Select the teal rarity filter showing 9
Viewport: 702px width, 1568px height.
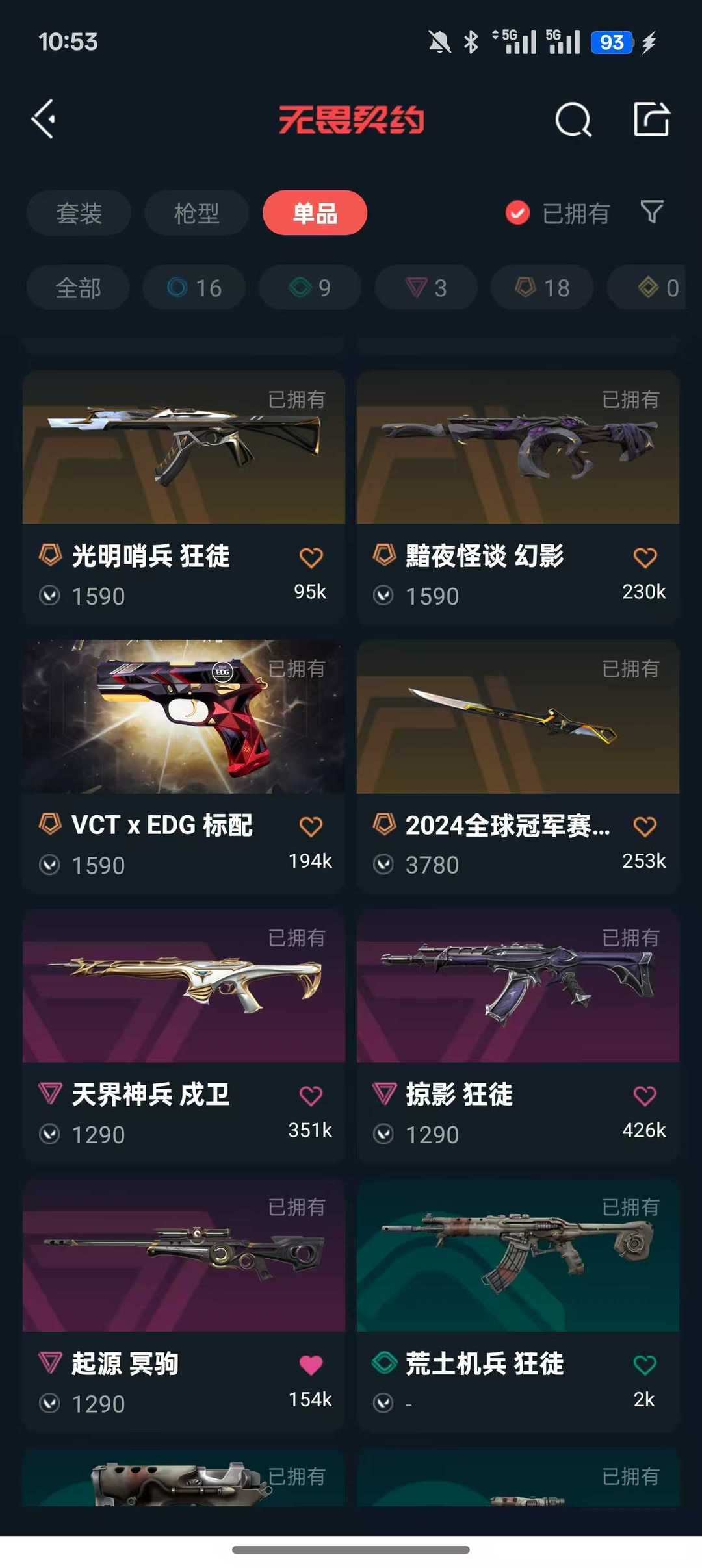[x=309, y=288]
